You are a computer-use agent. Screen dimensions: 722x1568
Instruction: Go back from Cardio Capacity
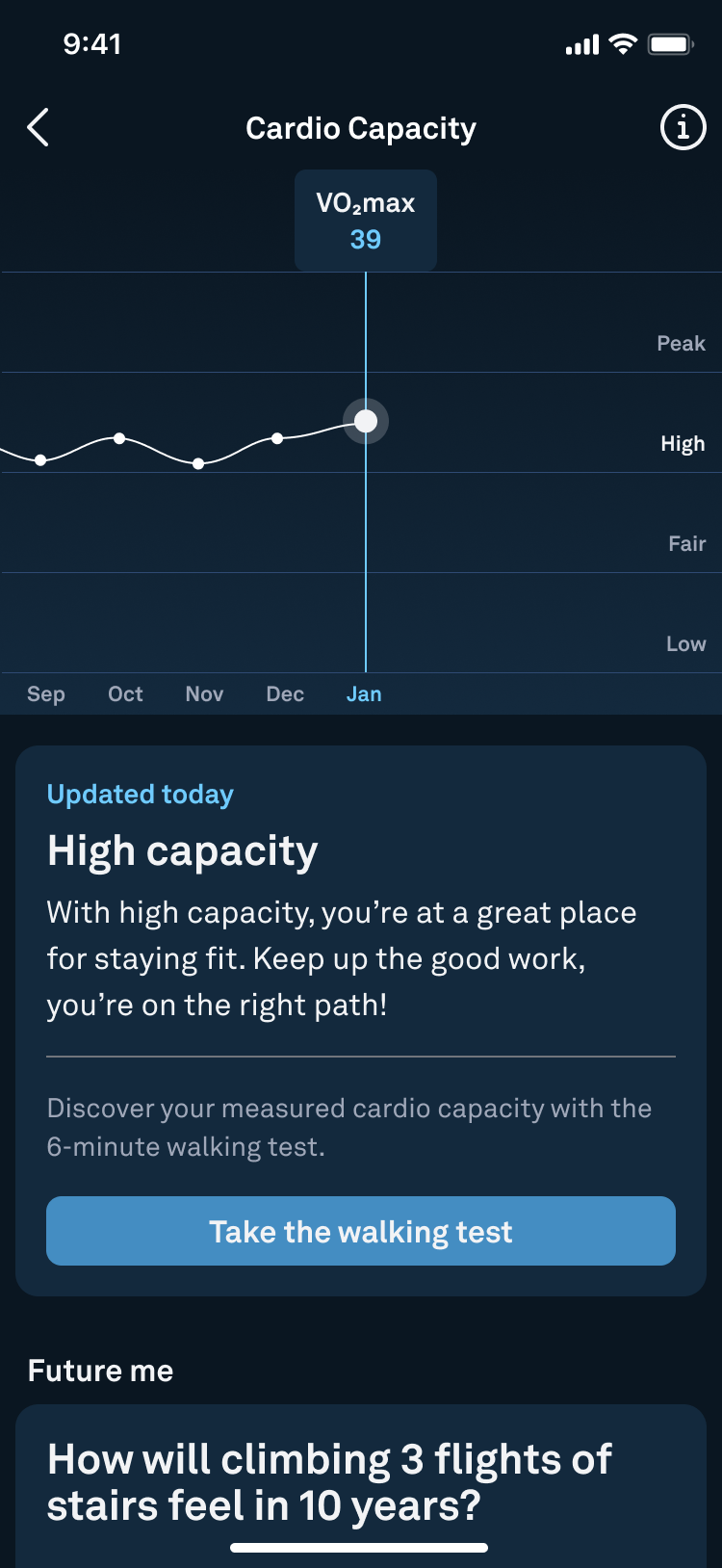click(39, 128)
